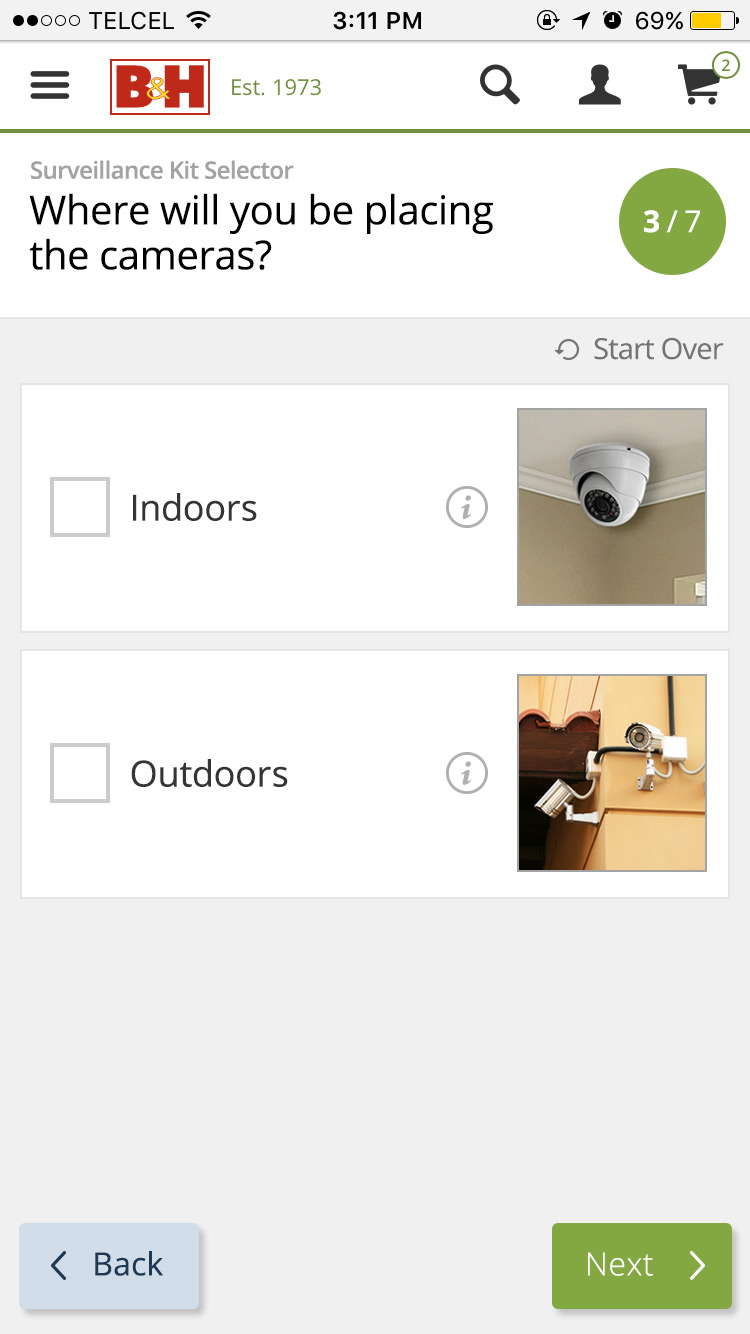This screenshot has height=1334, width=750.
Task: Check the Indoors checkbox
Action: 80,507
